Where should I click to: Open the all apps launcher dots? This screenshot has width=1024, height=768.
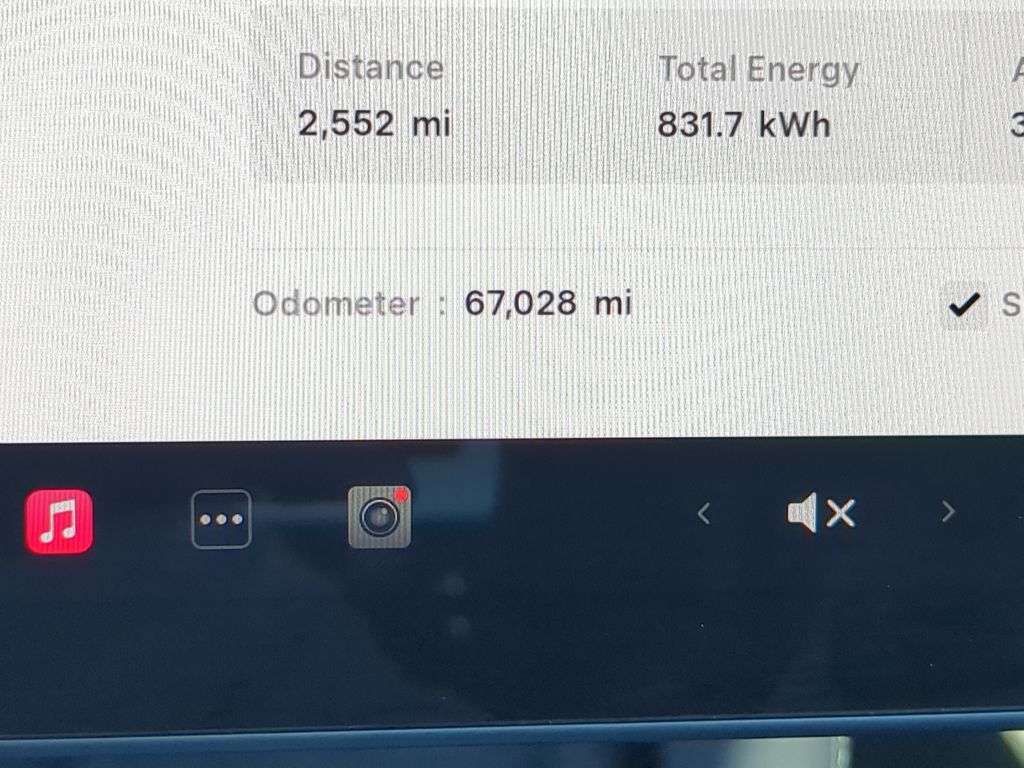coord(221,519)
